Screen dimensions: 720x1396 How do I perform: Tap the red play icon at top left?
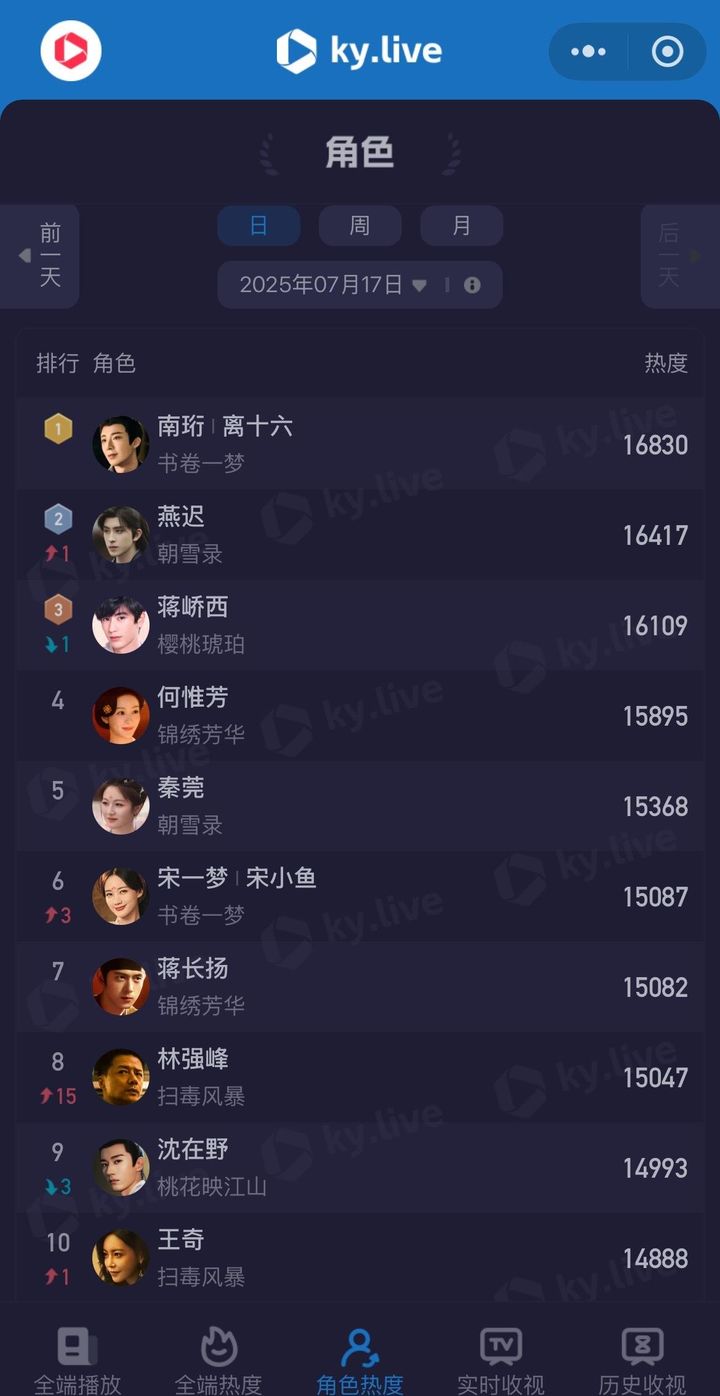pyautogui.click(x=71, y=50)
